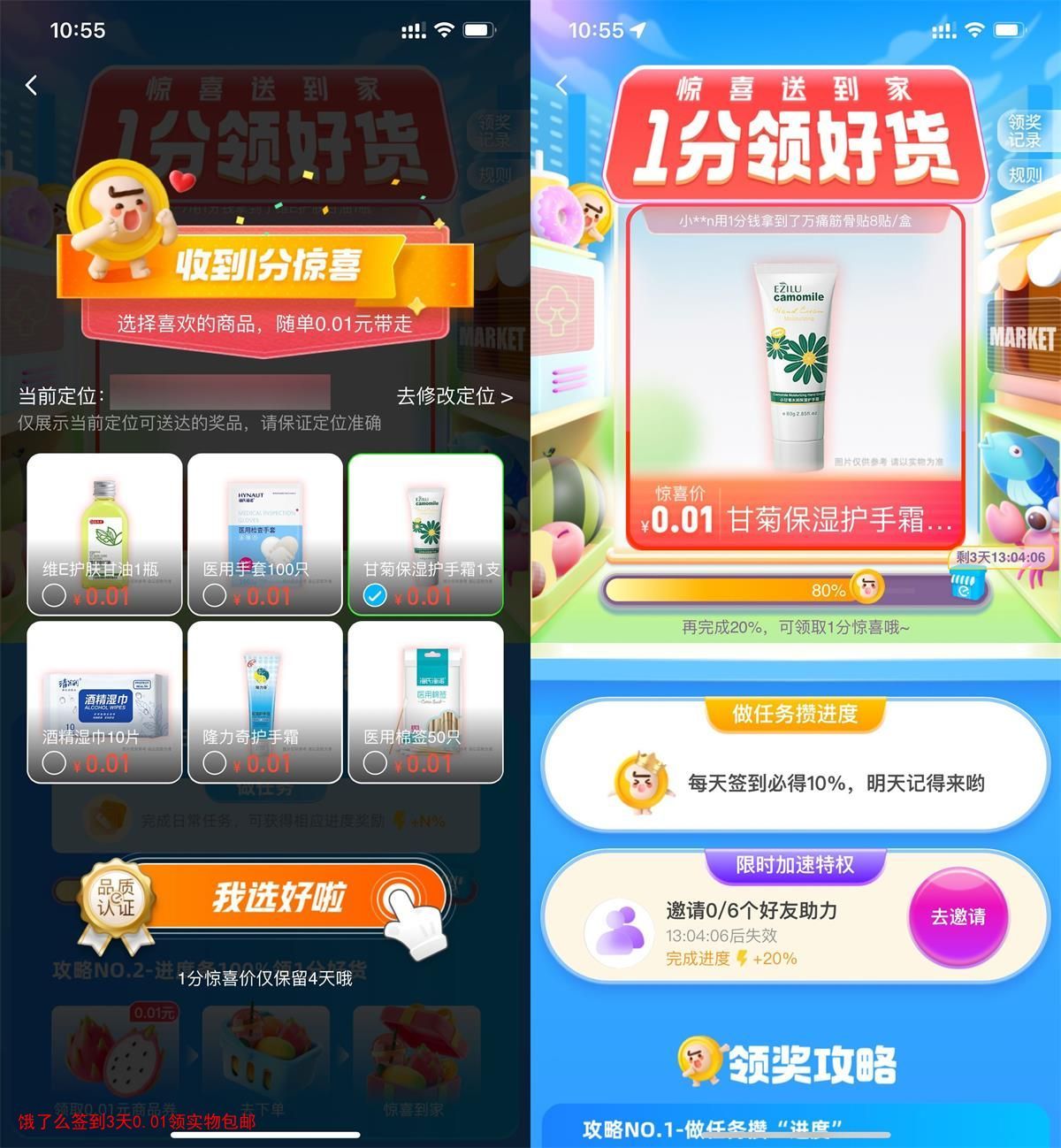Confirm selection with 我选好啦
This screenshot has height=1148, width=1061.
click(279, 898)
